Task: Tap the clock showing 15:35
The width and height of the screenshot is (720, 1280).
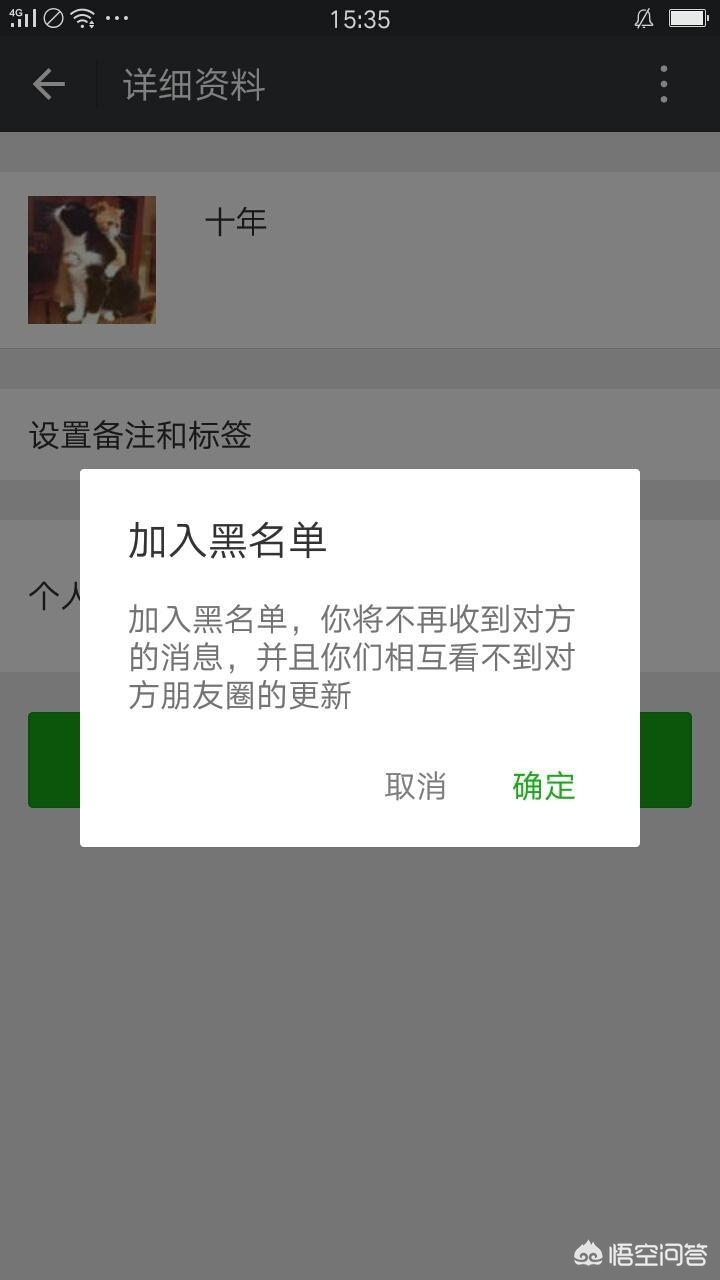Action: (360, 18)
